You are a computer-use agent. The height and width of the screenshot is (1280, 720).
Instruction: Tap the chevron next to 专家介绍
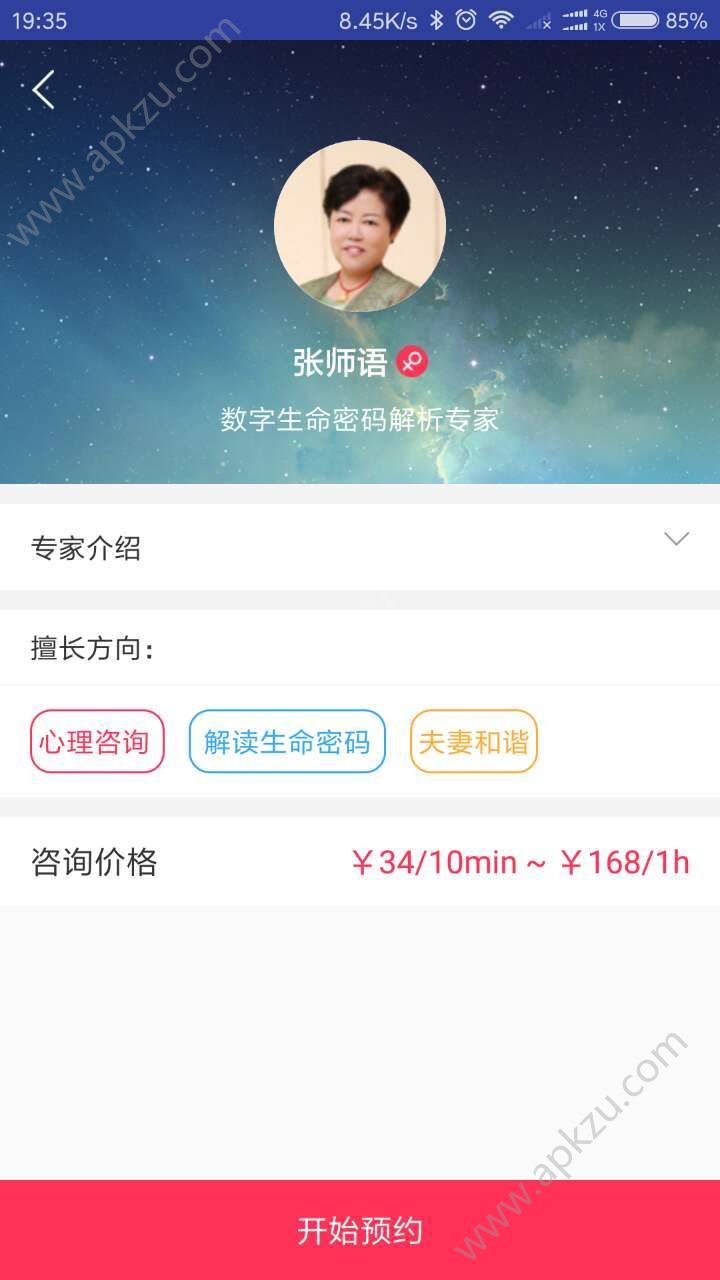pos(679,537)
